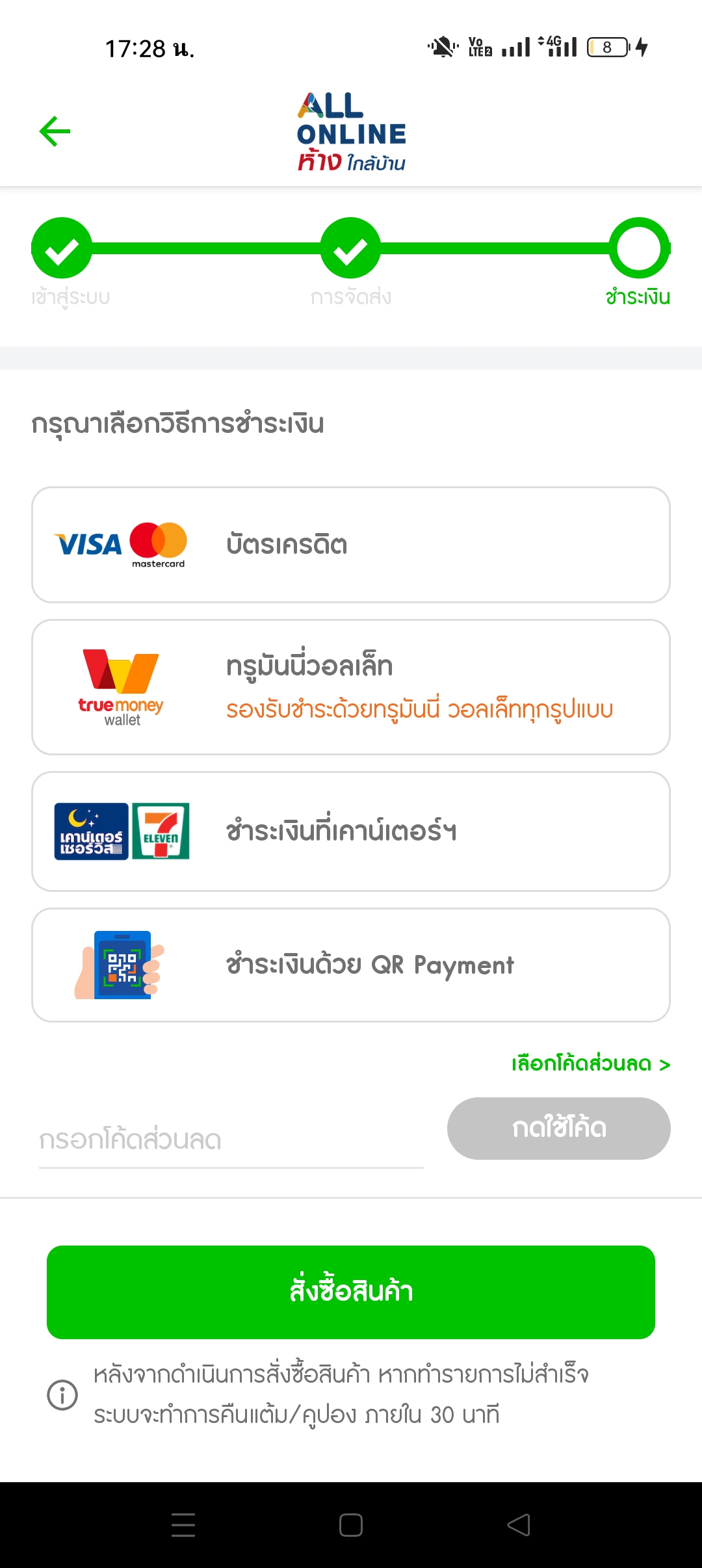Place the order with สั่งซื้อสินค้า
The height and width of the screenshot is (1568, 702).
pos(351,1292)
